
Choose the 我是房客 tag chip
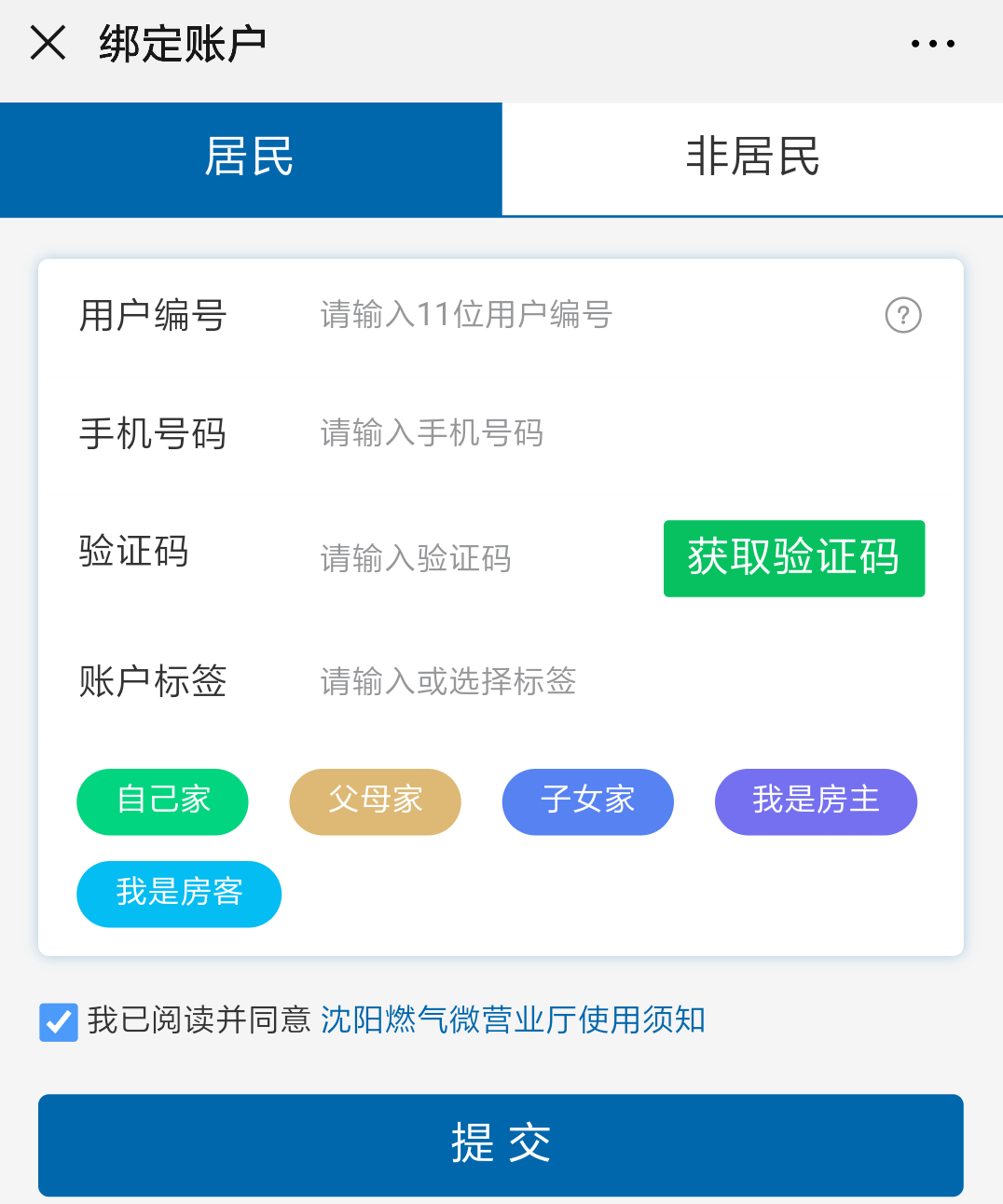179,894
